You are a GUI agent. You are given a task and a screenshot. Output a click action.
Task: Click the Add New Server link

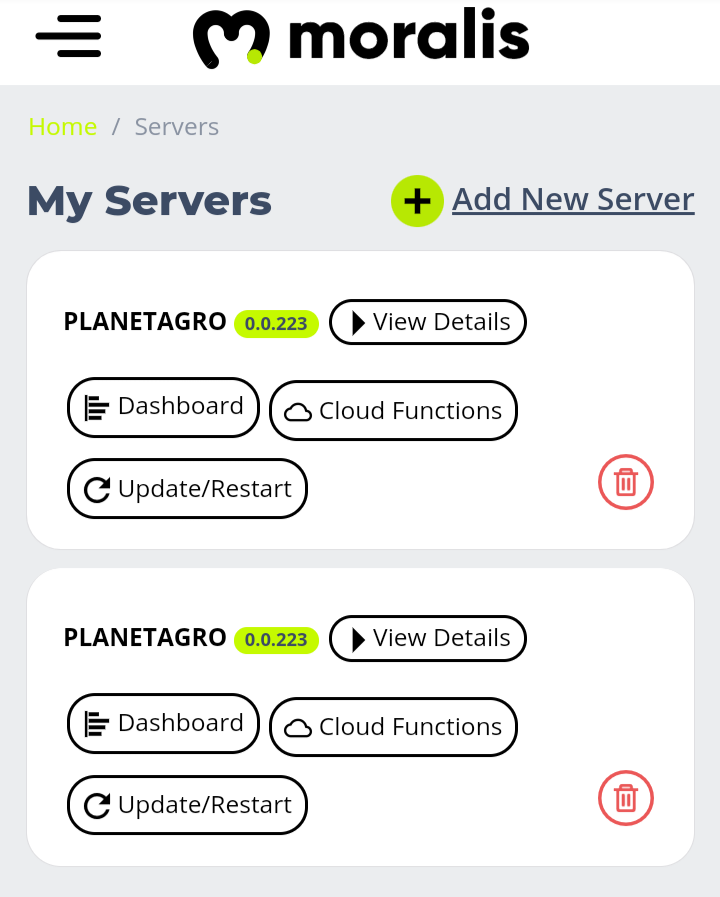pos(573,200)
